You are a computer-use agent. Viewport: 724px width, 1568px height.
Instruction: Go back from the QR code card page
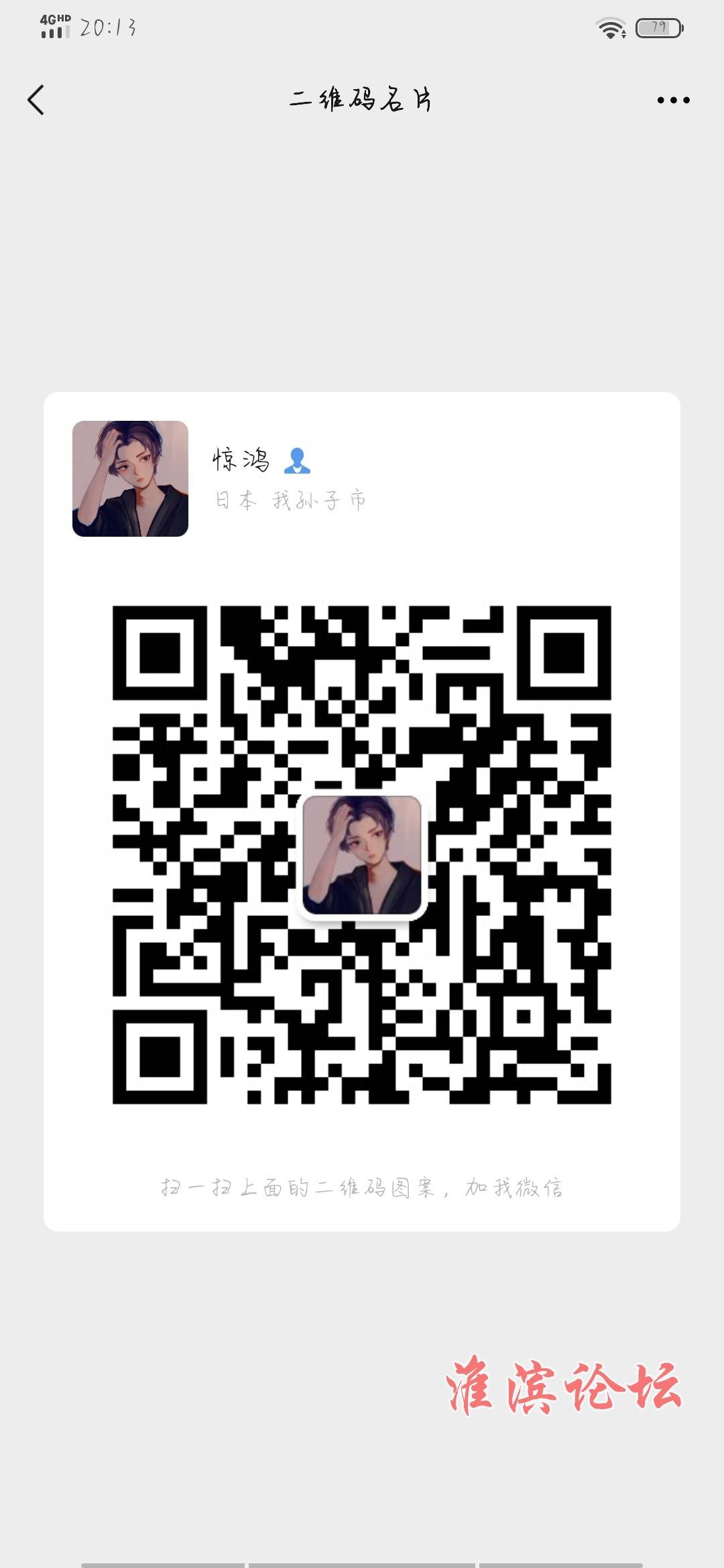(x=36, y=100)
